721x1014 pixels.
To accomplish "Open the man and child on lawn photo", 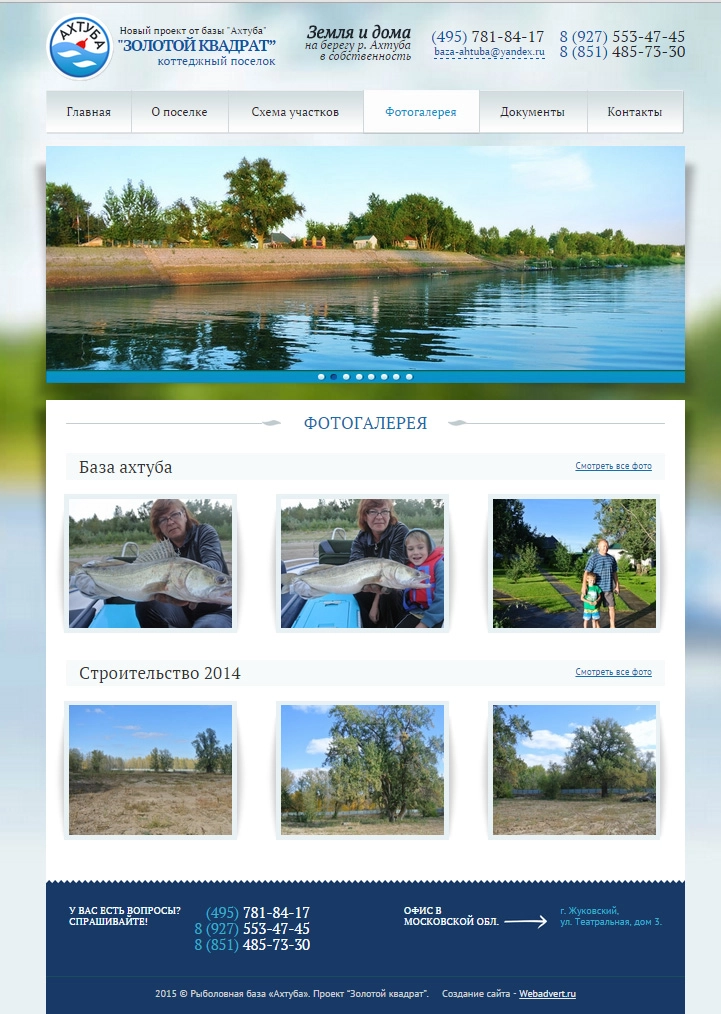I will (x=574, y=563).
